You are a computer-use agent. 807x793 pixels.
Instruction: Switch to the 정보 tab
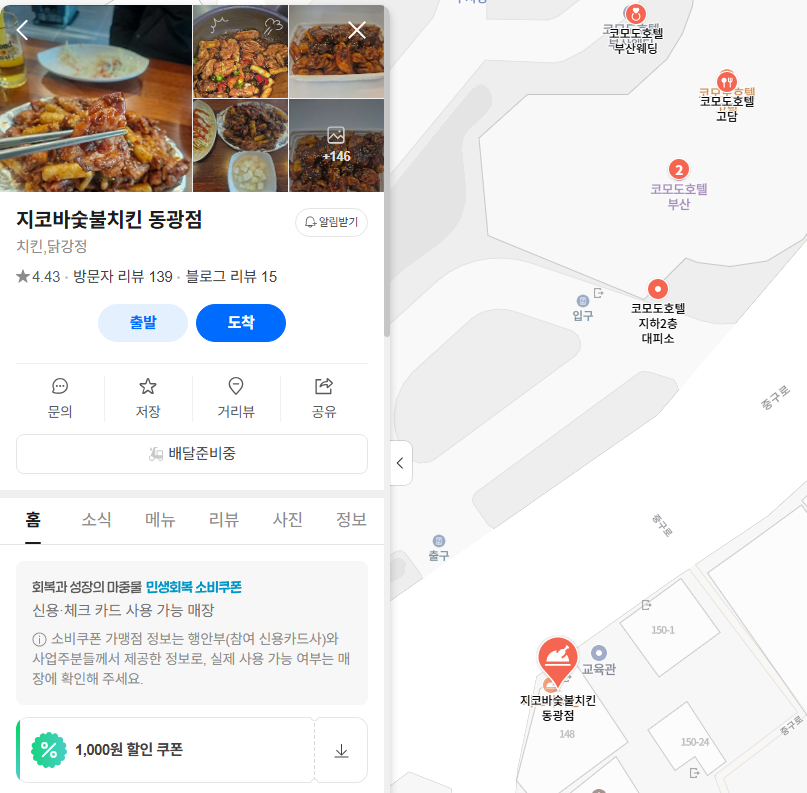(x=351, y=520)
